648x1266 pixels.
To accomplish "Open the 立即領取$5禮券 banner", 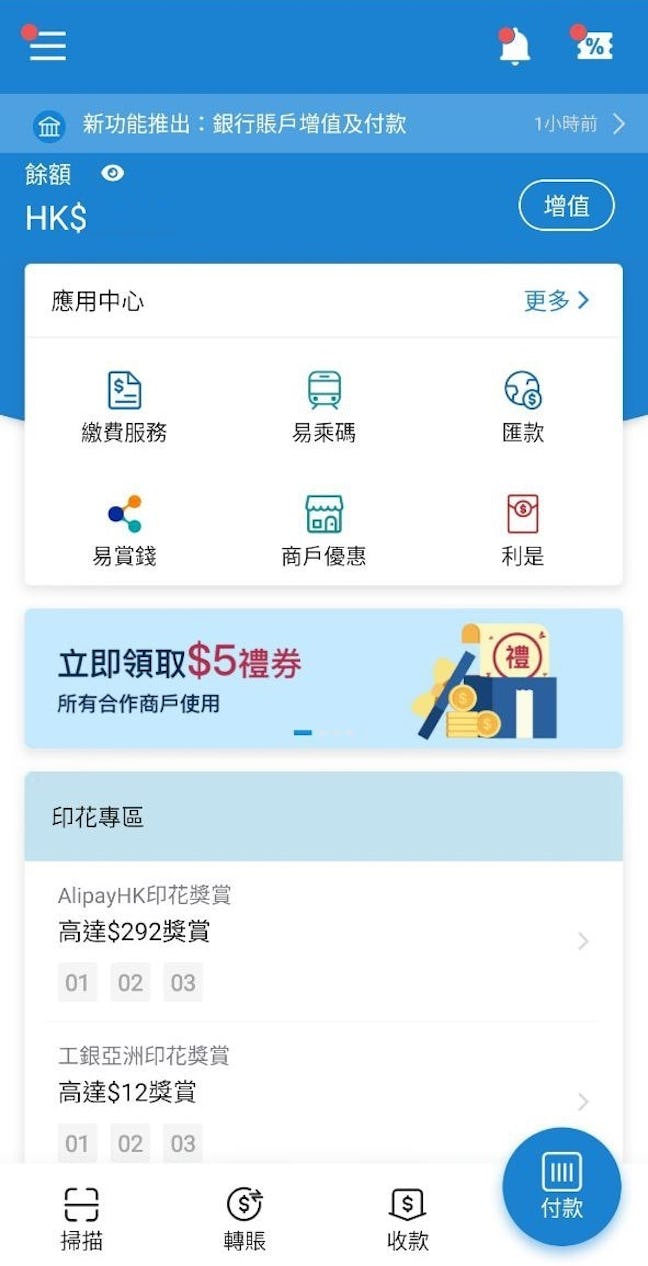I will pos(323,678).
